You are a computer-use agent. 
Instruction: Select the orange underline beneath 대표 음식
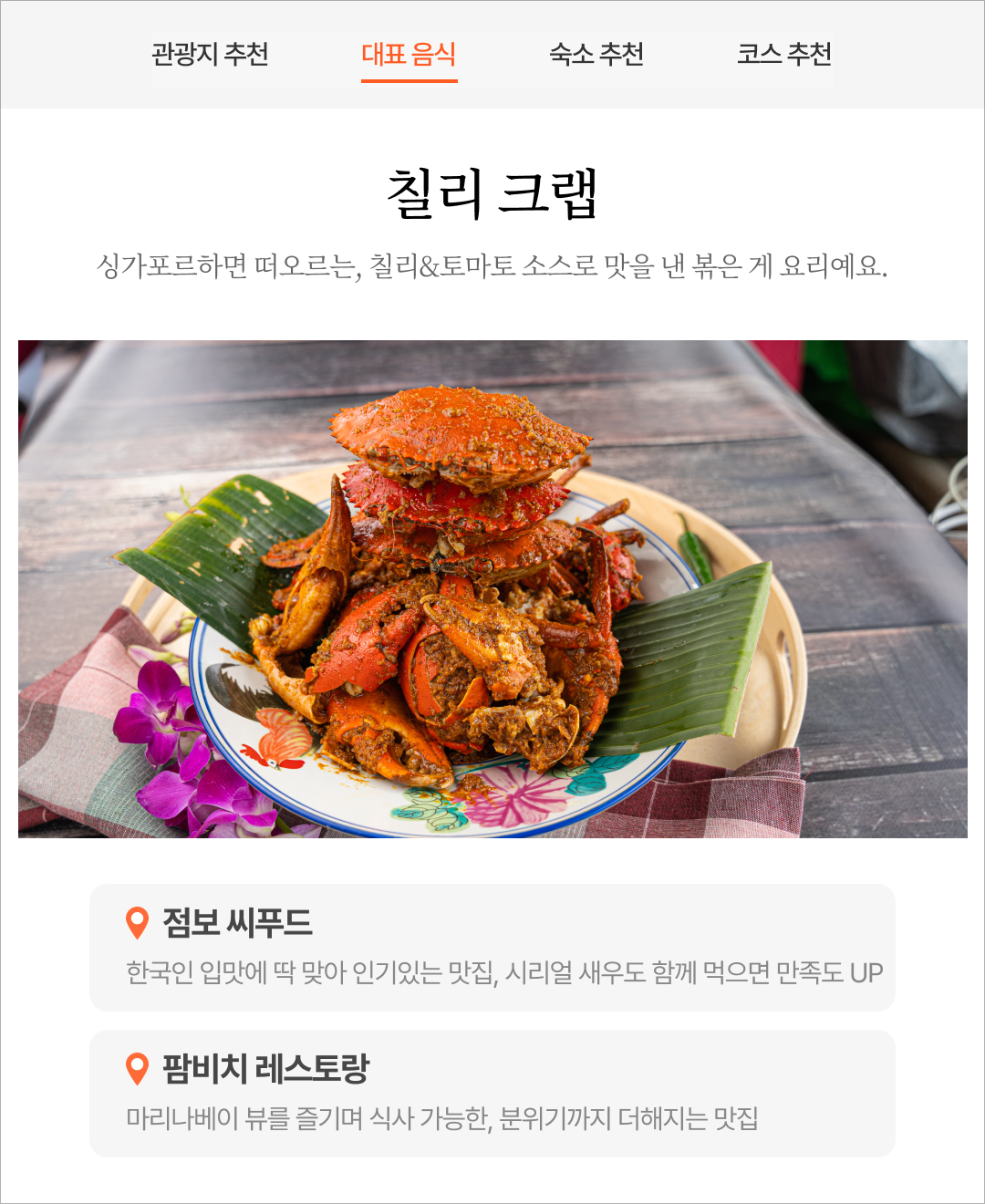[x=410, y=82]
